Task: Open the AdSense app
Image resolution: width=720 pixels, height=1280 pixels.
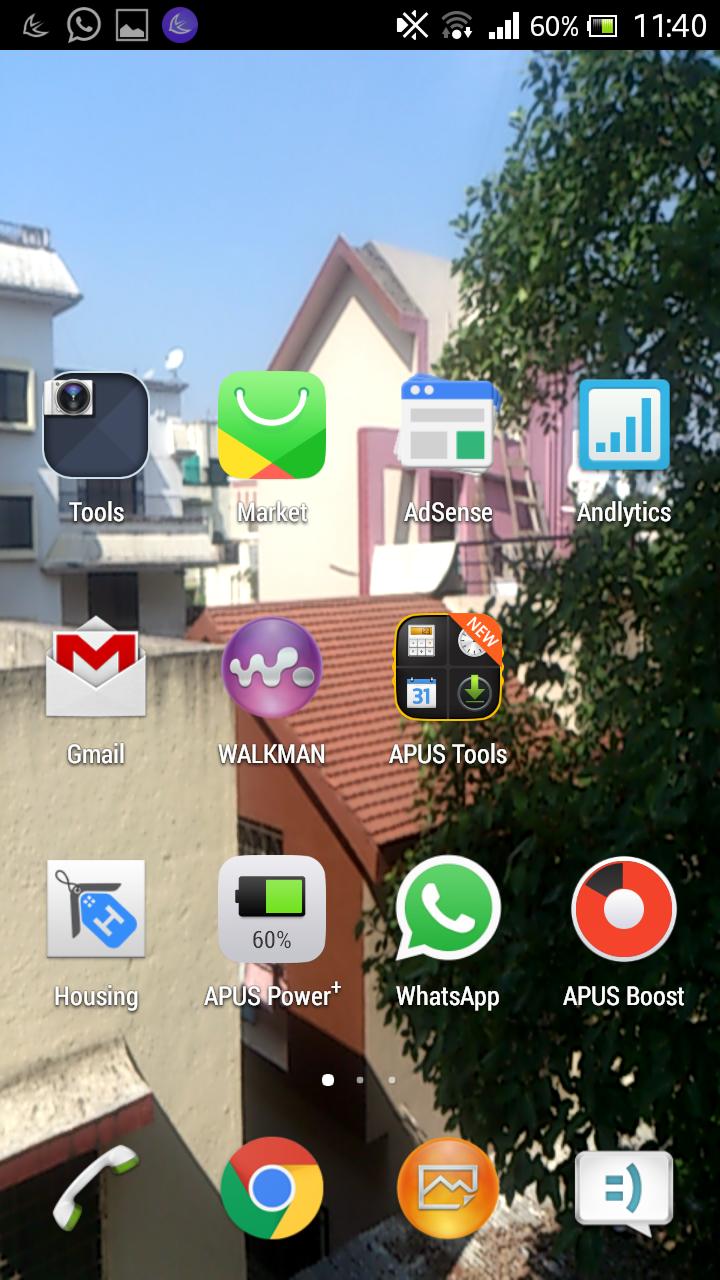Action: (448, 426)
